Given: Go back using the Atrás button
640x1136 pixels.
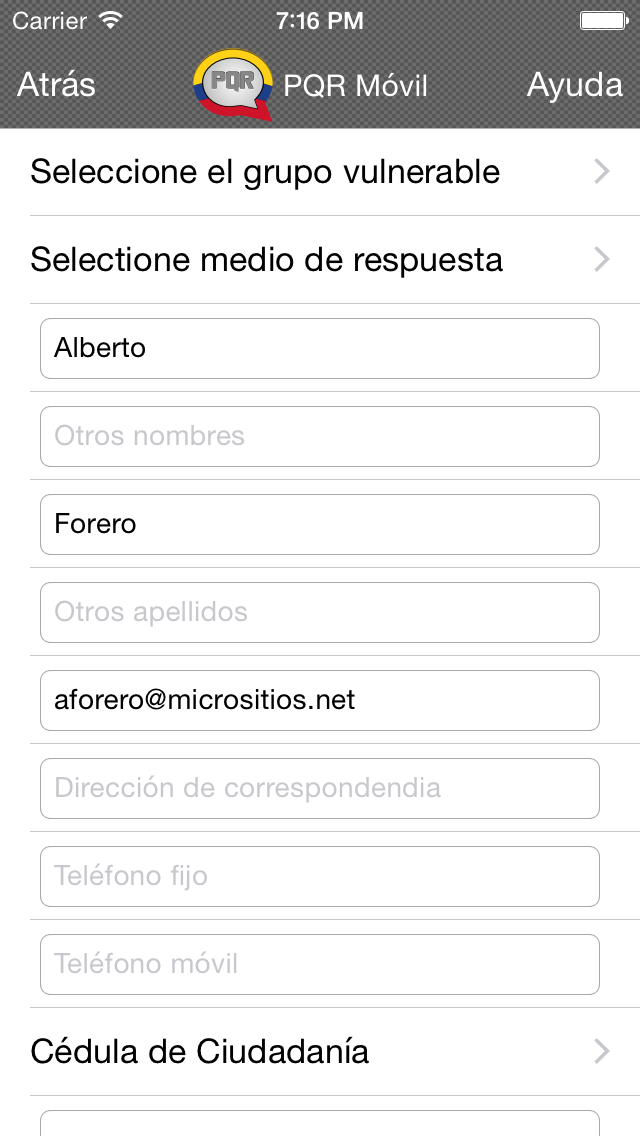Looking at the screenshot, I should tap(56, 85).
